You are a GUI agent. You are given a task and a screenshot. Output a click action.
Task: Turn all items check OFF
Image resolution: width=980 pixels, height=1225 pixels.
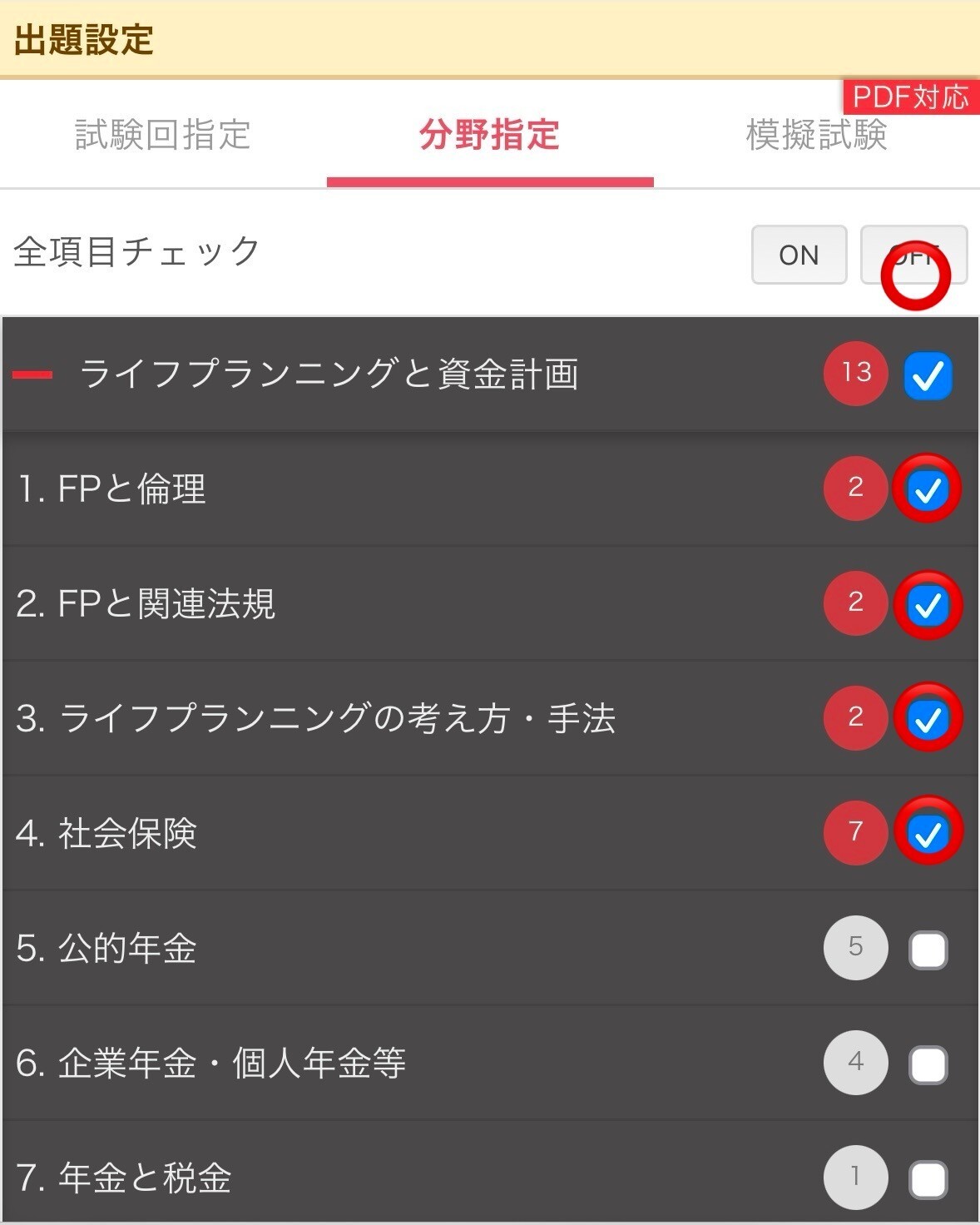[x=913, y=255]
